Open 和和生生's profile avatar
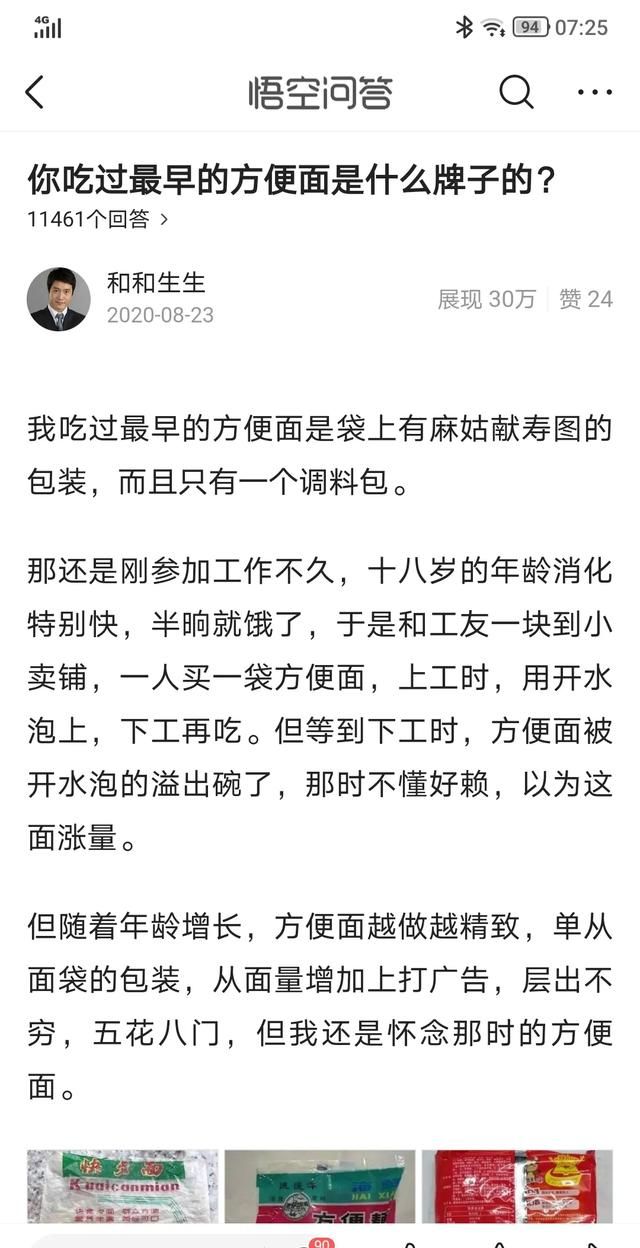The height and width of the screenshot is (1248, 640). 58,299
